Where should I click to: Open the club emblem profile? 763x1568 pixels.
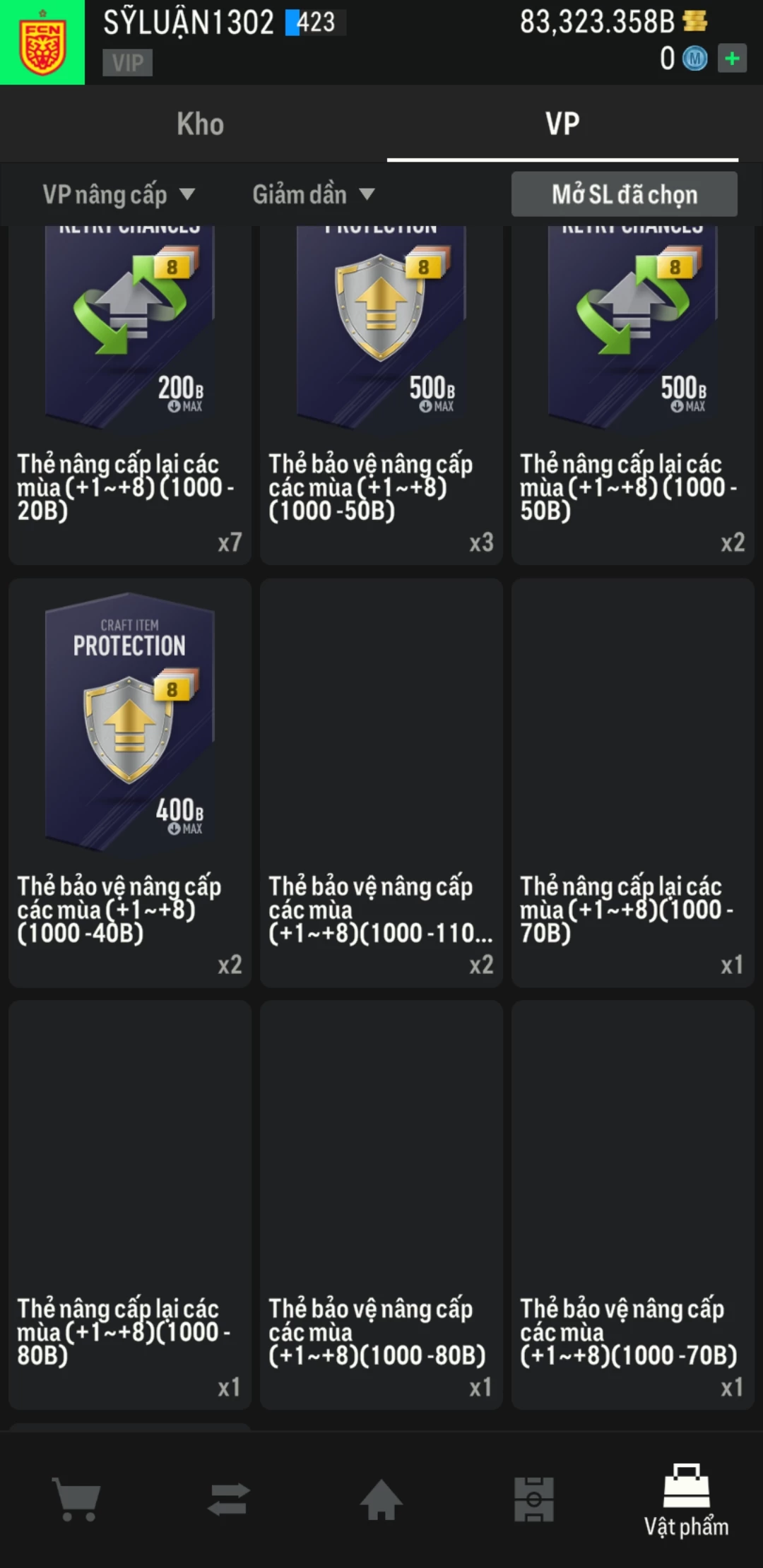(42, 42)
